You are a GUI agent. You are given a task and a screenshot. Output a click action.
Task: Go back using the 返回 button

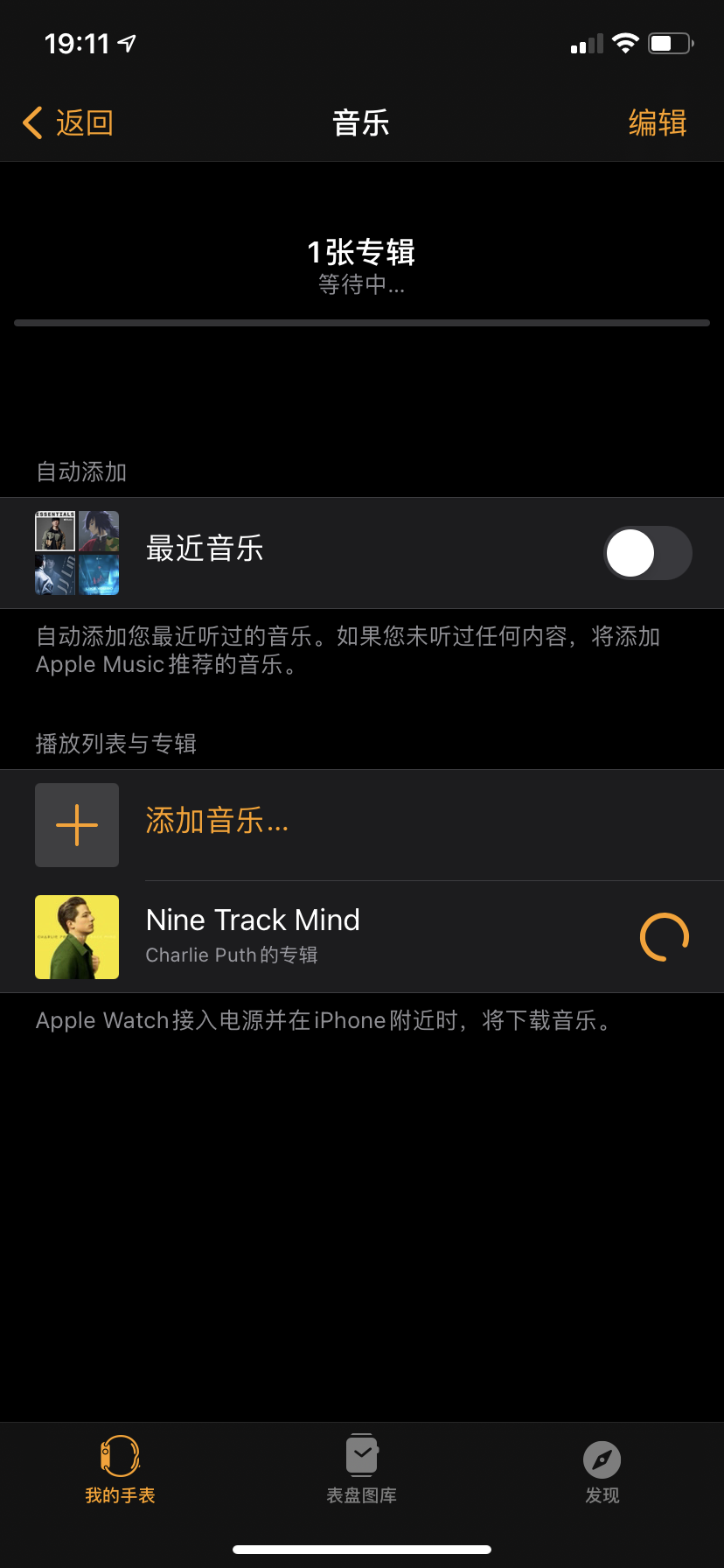point(68,123)
